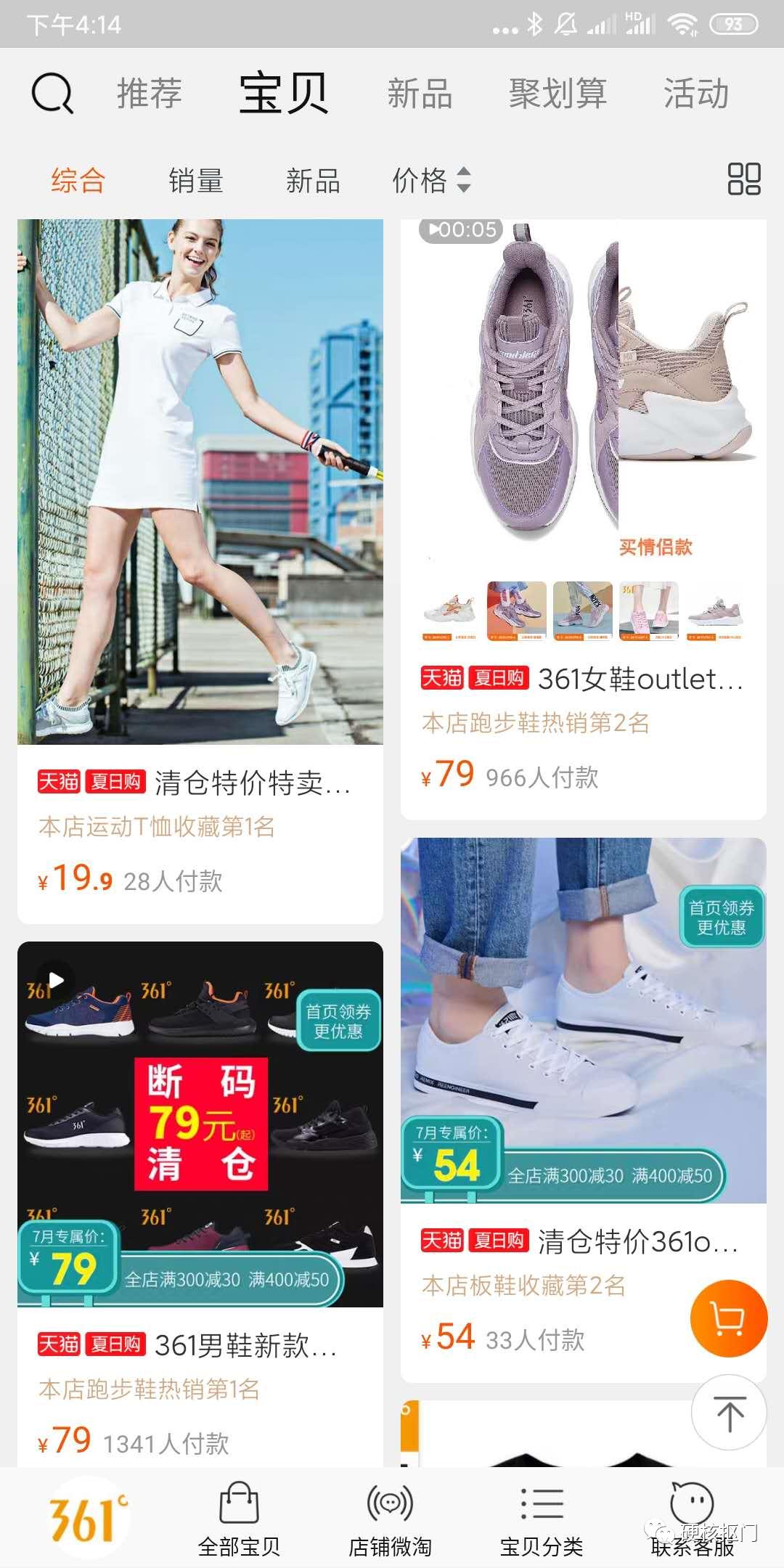Play the 361男鞋 clearance video
This screenshot has height=1568, width=784.
(58, 978)
